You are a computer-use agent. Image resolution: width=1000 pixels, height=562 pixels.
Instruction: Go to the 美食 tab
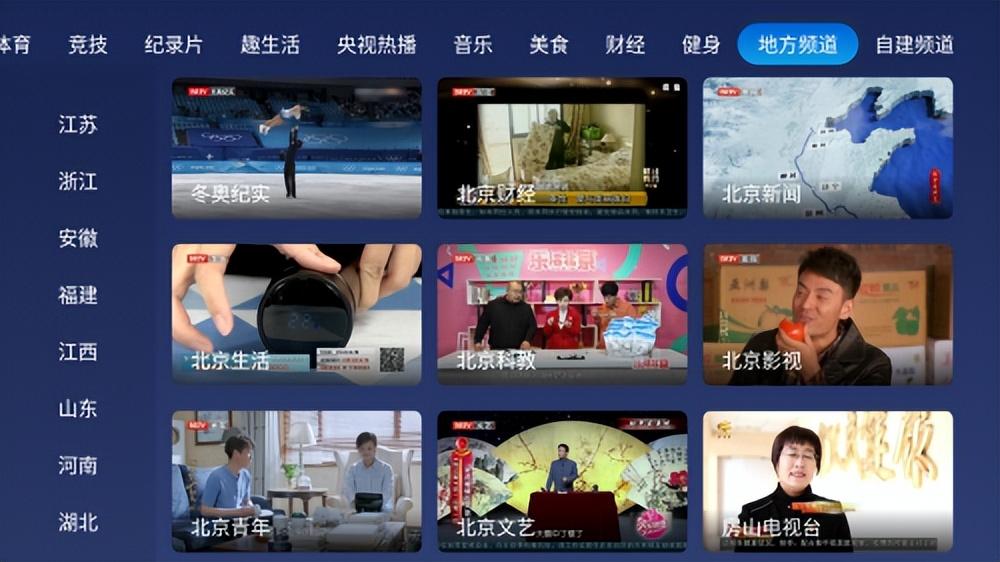[x=548, y=45]
